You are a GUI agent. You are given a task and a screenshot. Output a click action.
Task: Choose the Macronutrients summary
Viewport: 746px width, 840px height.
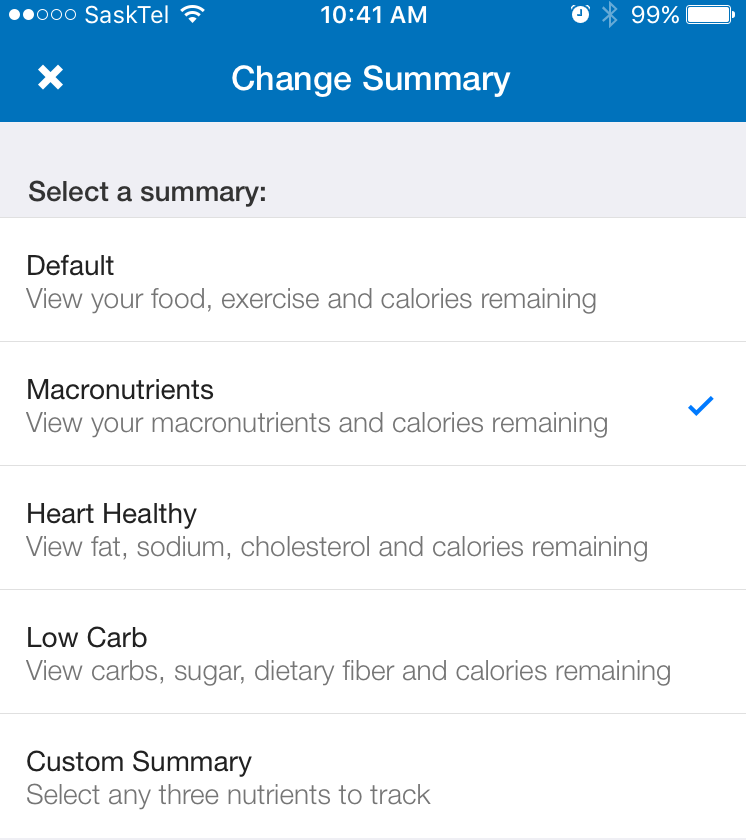tap(372, 405)
